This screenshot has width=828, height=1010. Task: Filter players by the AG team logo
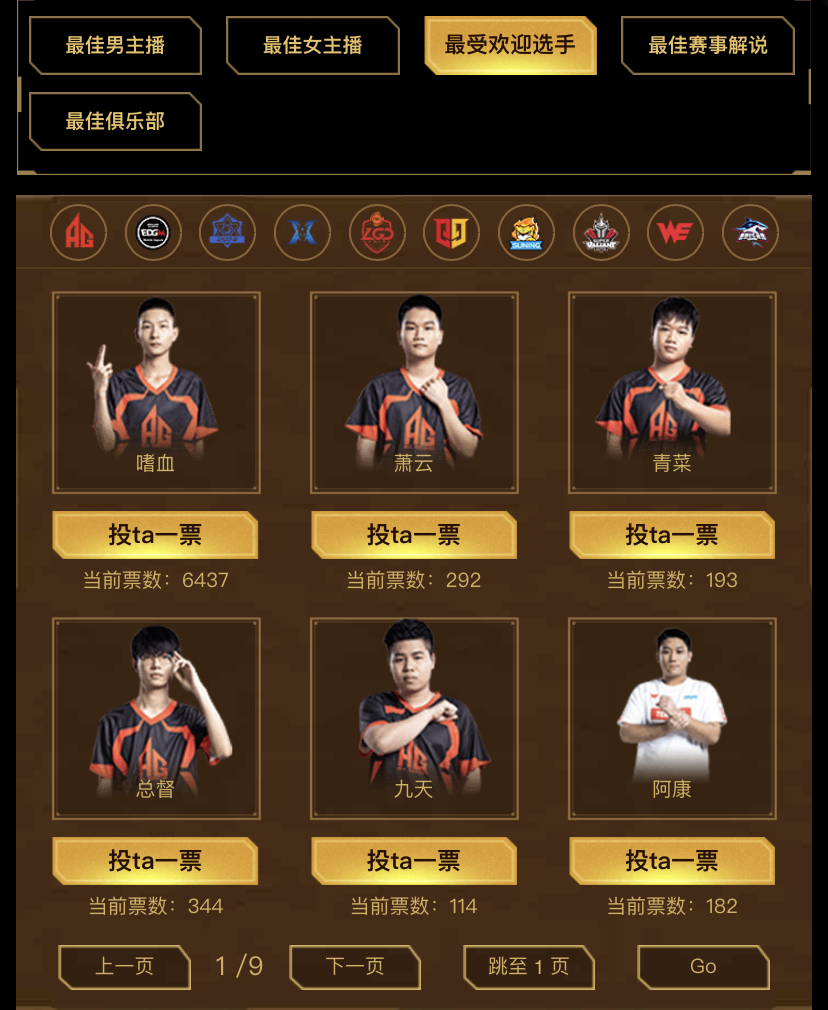[79, 233]
